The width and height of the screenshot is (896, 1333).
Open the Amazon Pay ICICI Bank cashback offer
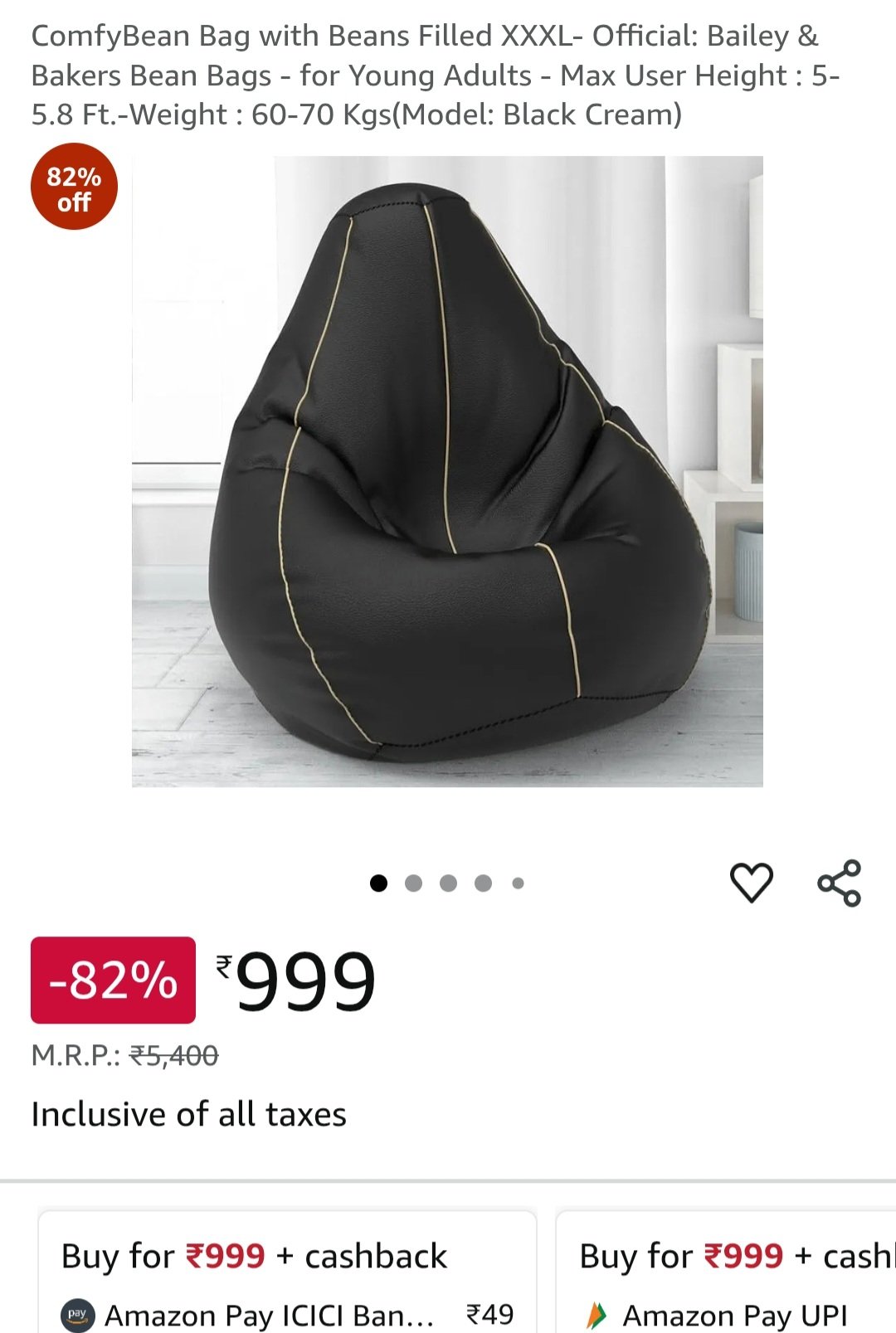[287, 1277]
